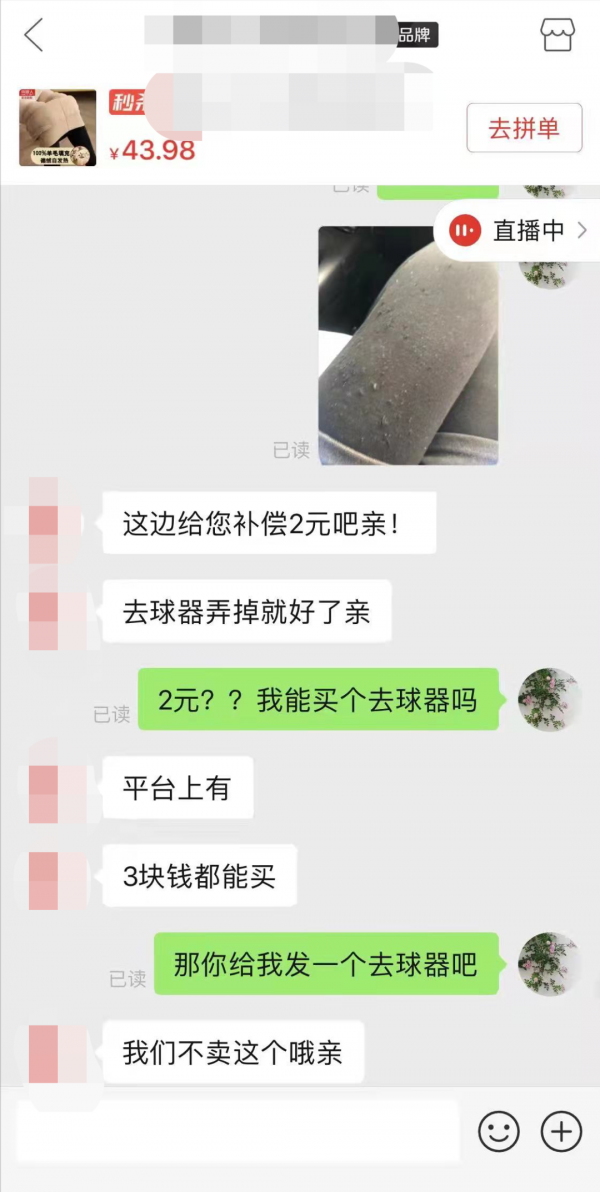View the sent photo of pilled fabric
The image size is (600, 1192).
pyautogui.click(x=408, y=345)
